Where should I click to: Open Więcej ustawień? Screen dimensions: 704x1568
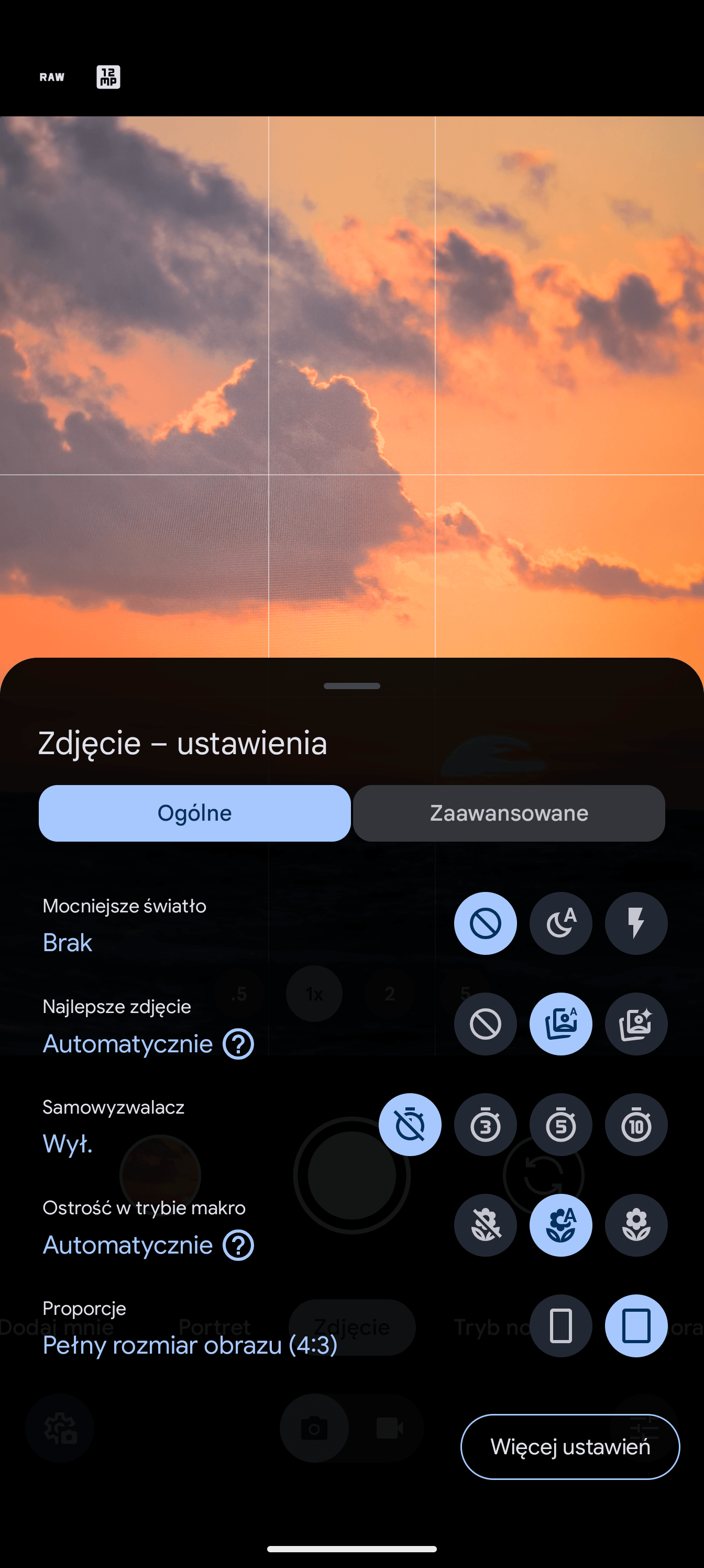(569, 1446)
